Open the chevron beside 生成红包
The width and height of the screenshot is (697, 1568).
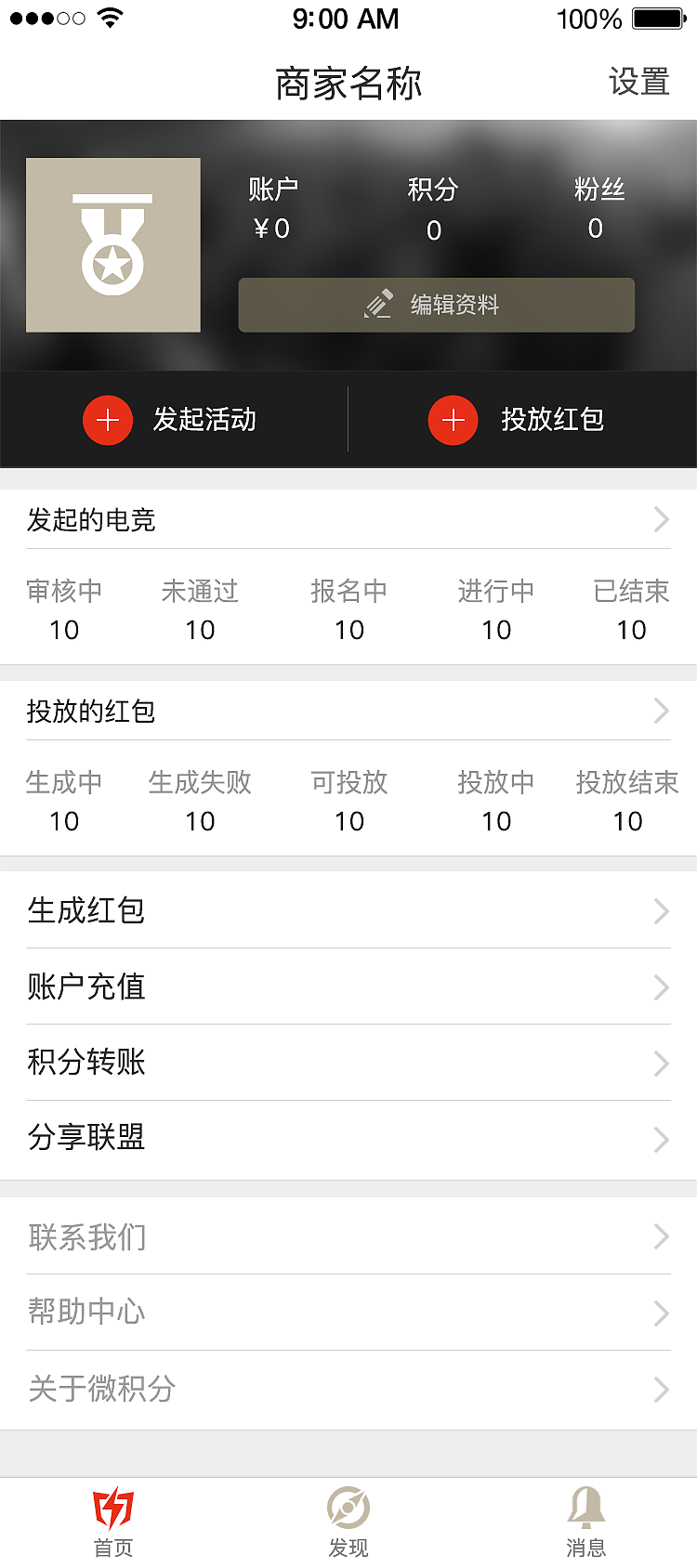click(661, 911)
